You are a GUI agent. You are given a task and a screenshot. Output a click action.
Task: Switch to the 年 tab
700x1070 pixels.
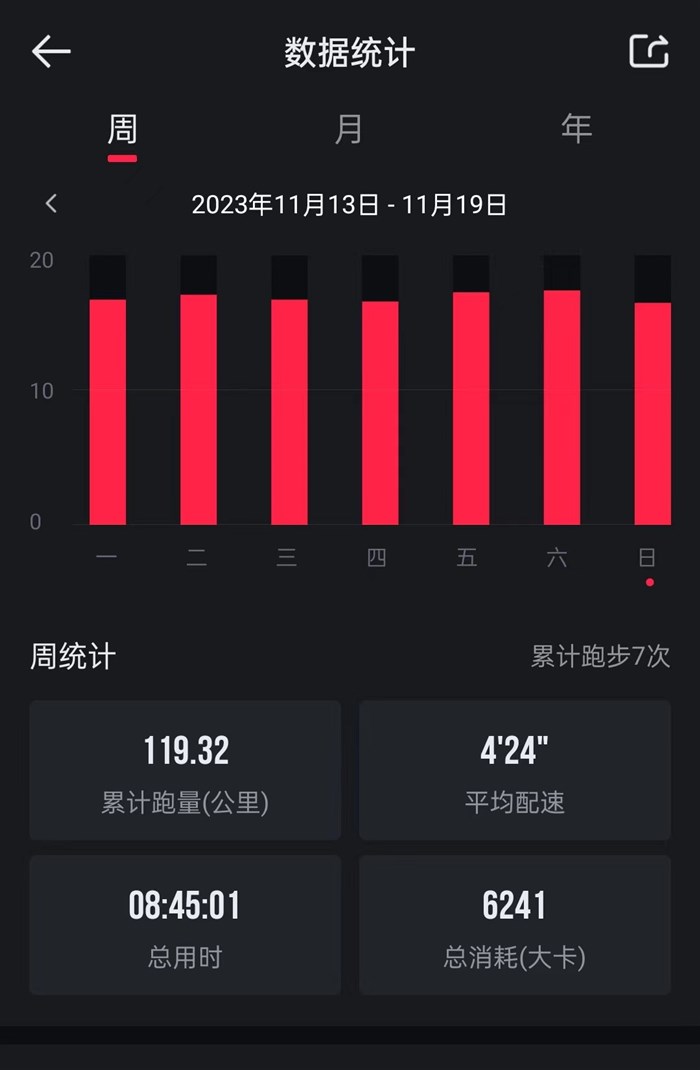576,129
